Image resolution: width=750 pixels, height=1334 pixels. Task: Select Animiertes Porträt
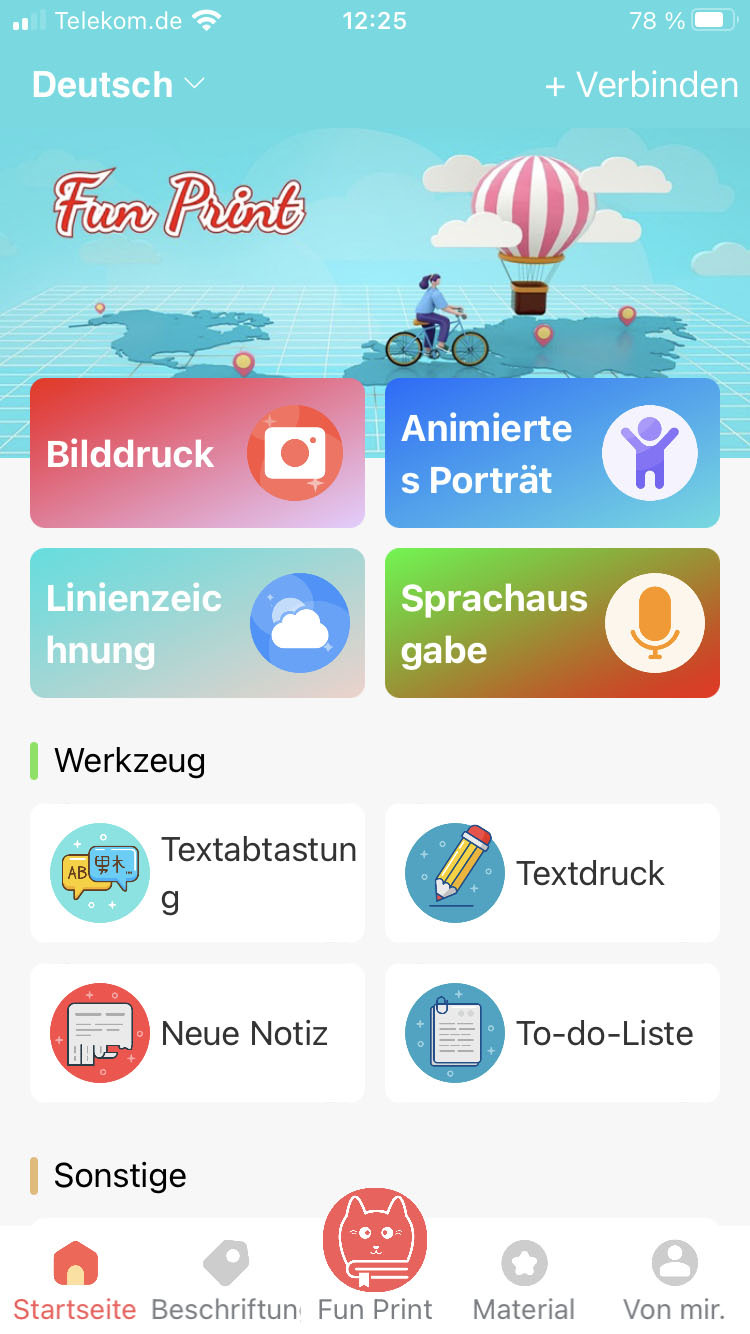552,453
